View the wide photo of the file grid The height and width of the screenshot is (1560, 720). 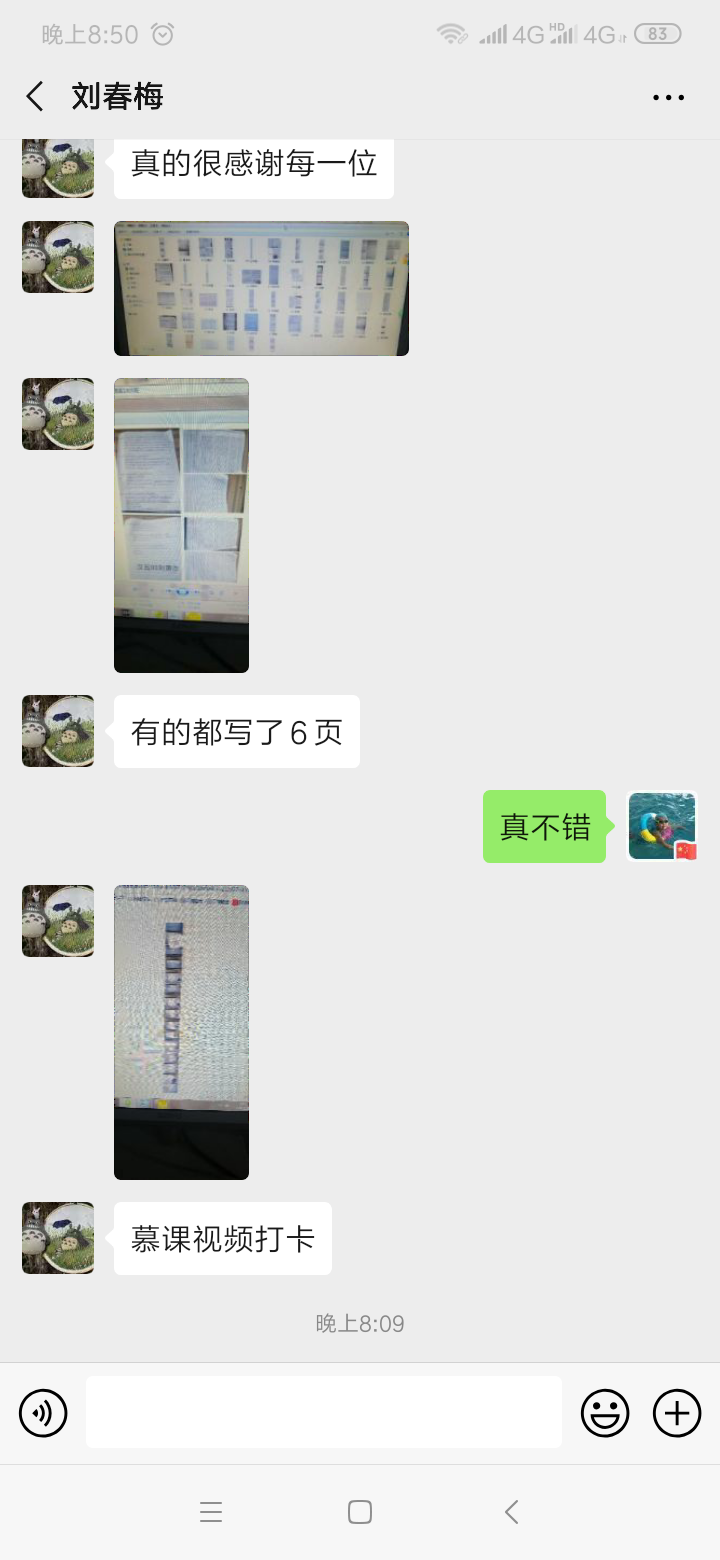point(261,288)
